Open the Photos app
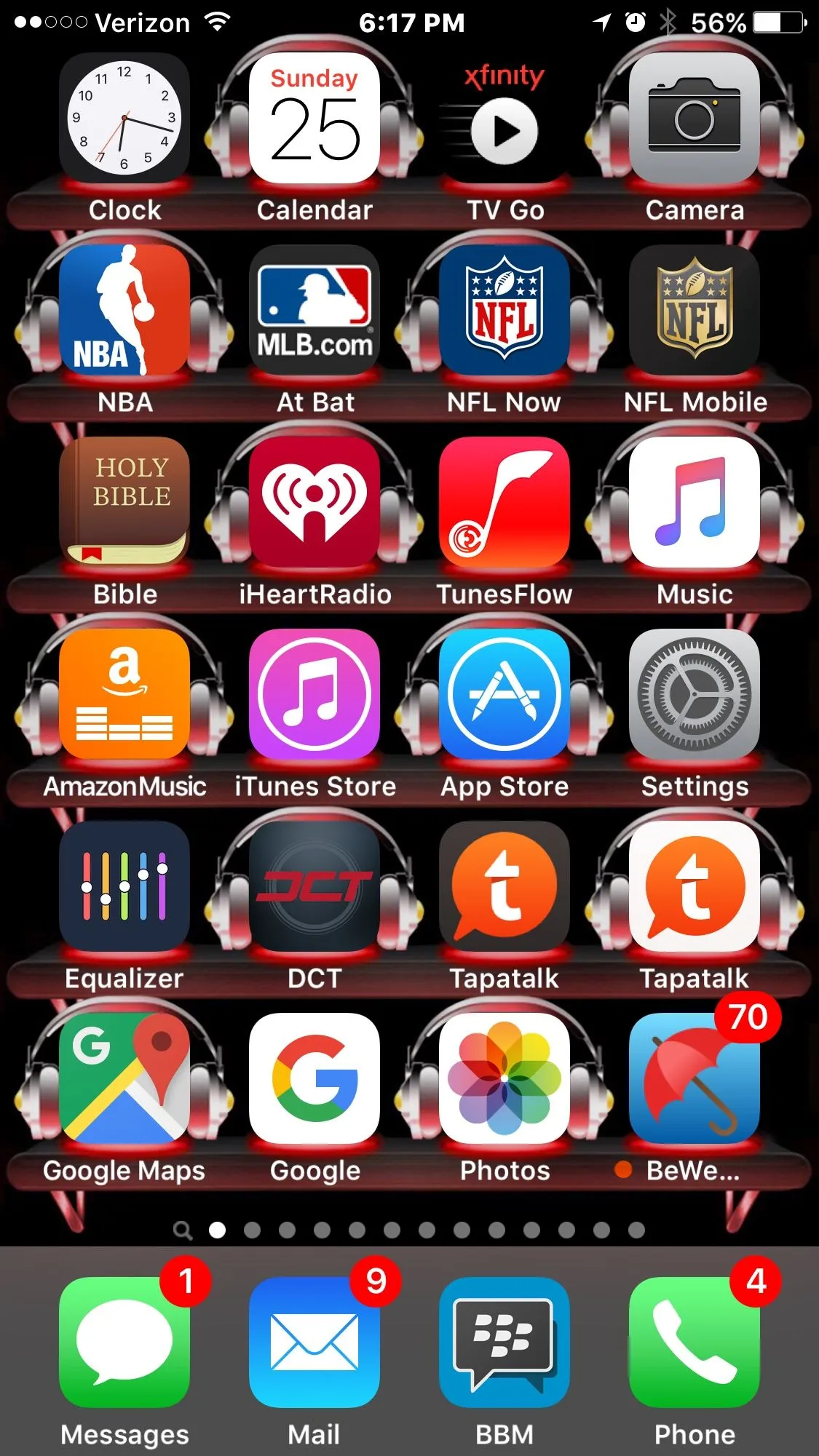Viewport: 819px width, 1456px height. pos(505,1079)
